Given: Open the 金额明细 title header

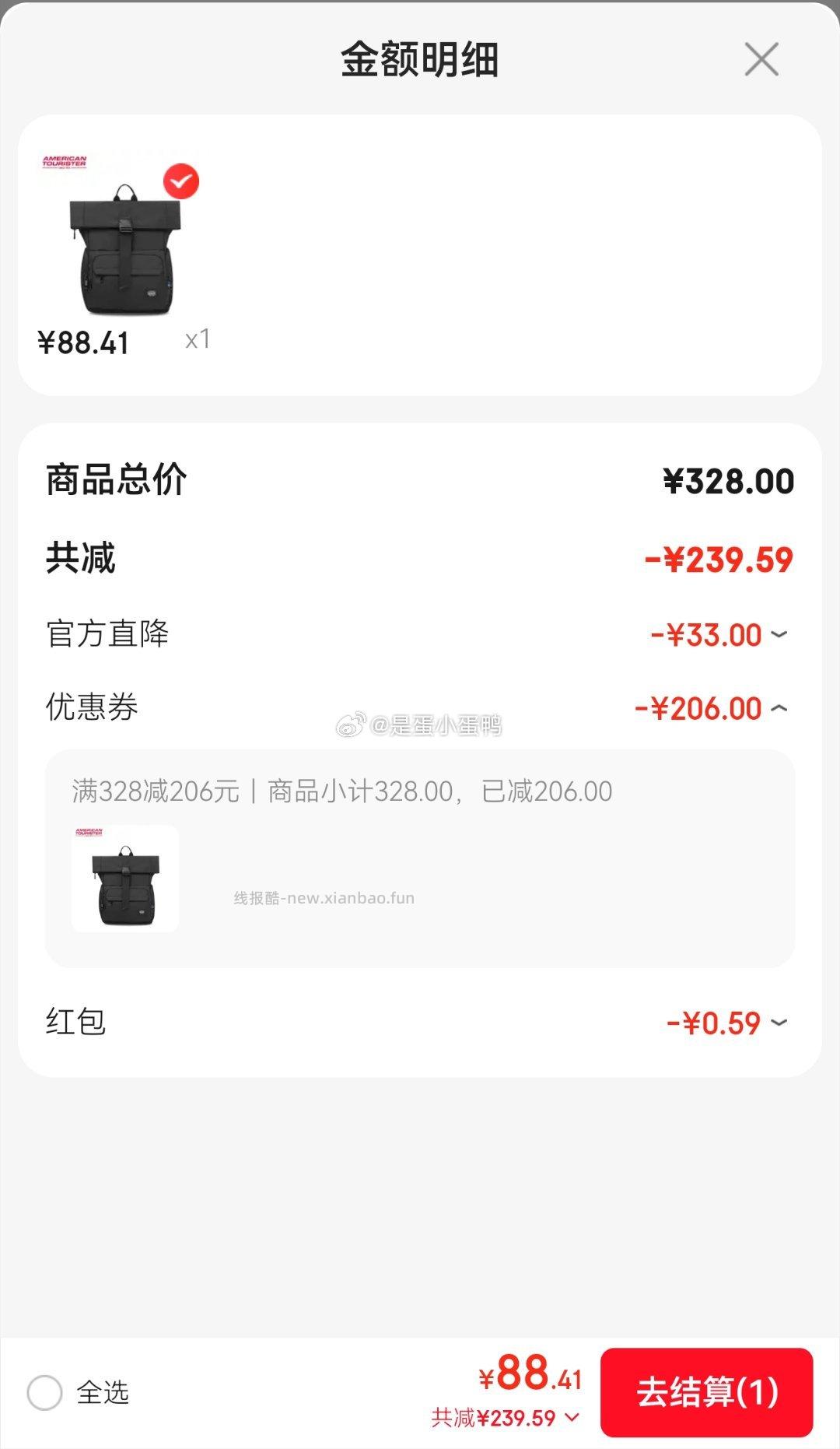Looking at the screenshot, I should click(x=420, y=59).
